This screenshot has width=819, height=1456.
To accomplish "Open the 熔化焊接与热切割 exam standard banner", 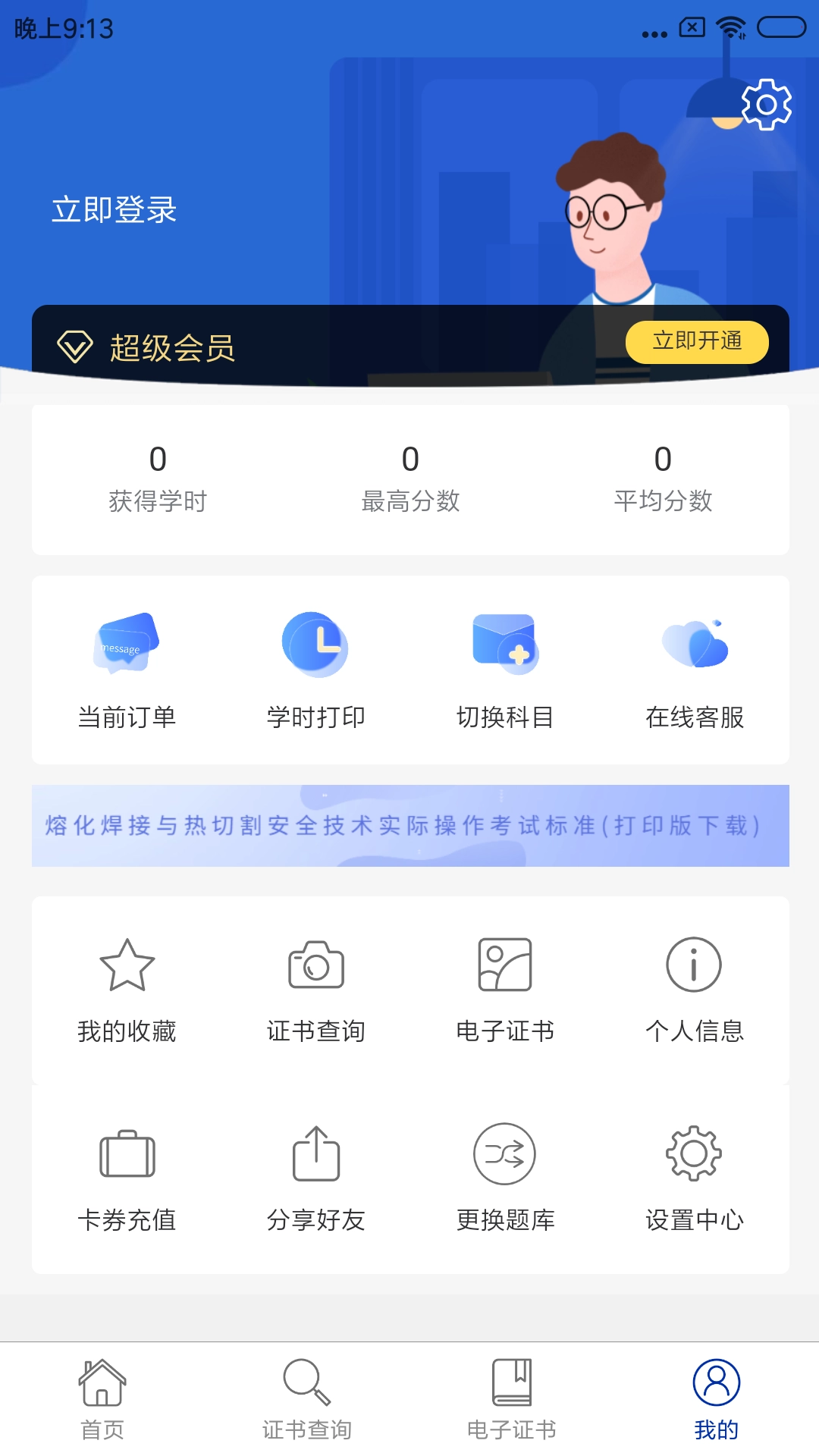I will [410, 826].
